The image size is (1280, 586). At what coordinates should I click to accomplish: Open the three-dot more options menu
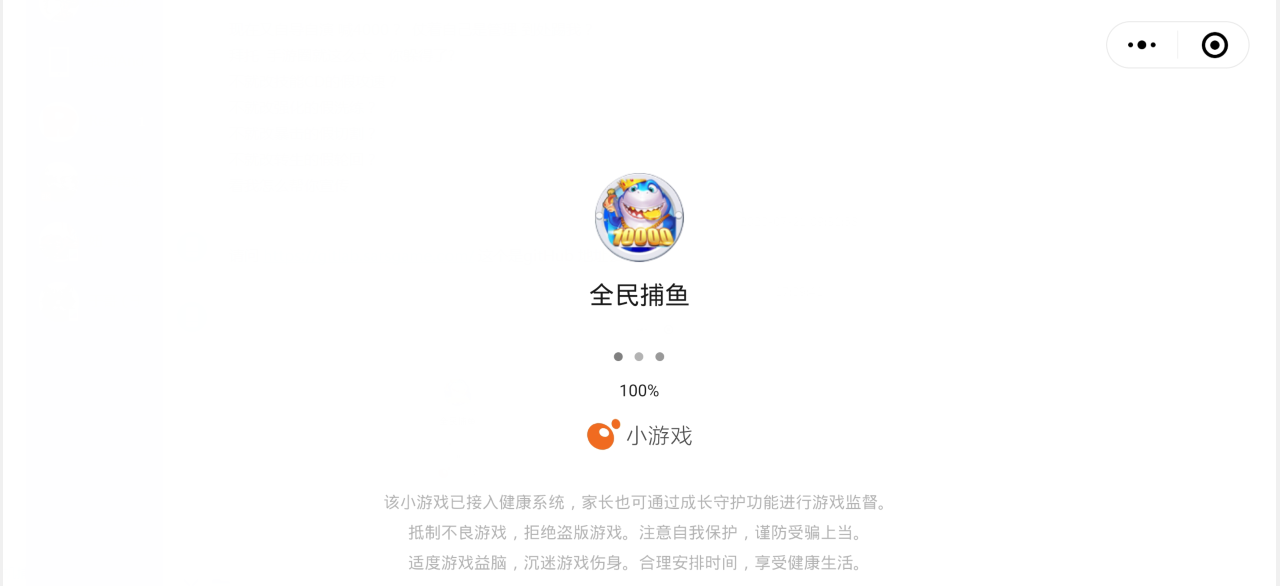tap(1142, 45)
